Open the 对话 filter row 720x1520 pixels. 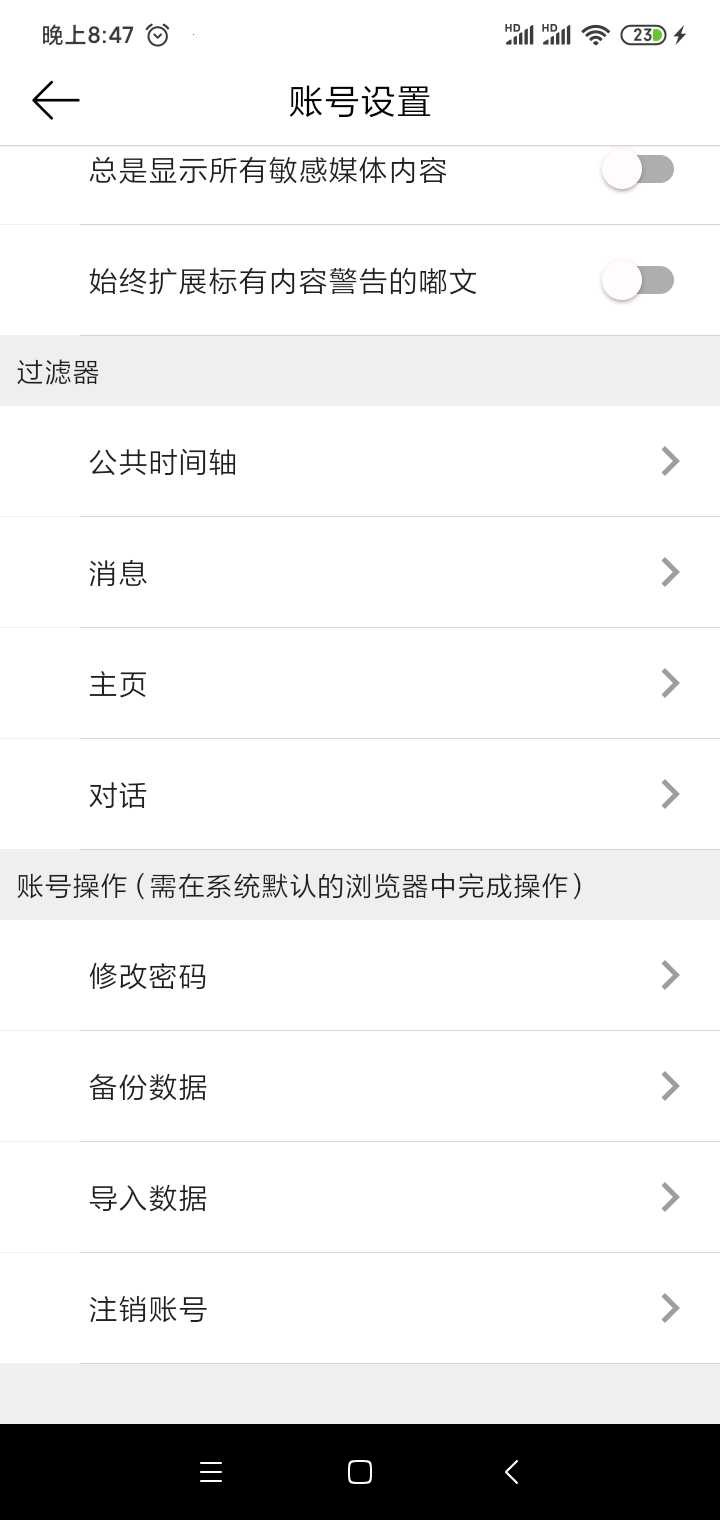coord(360,794)
